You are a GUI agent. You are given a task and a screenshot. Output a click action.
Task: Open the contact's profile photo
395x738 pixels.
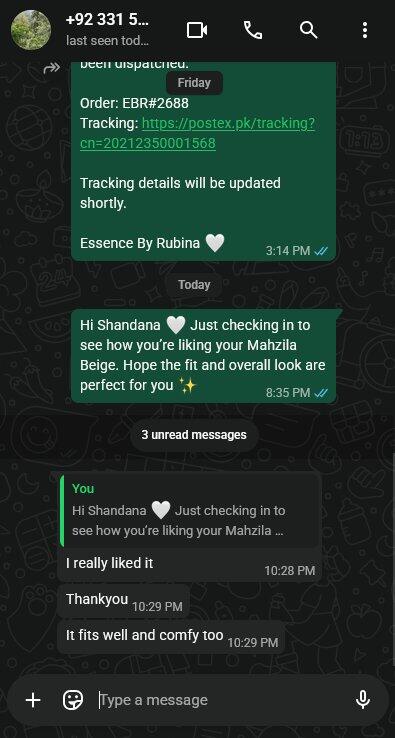(x=31, y=30)
